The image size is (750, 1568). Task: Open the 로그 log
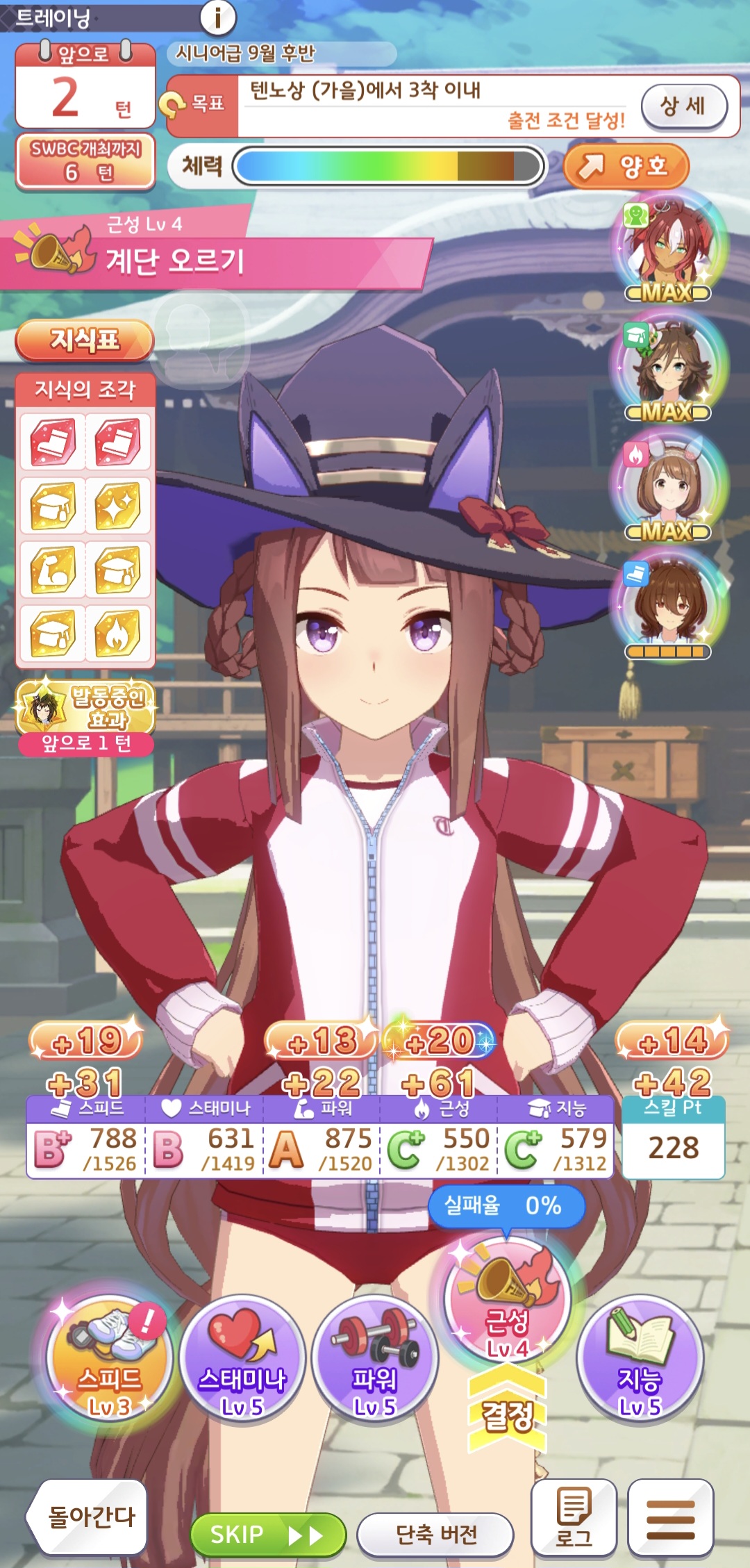coord(574,1516)
